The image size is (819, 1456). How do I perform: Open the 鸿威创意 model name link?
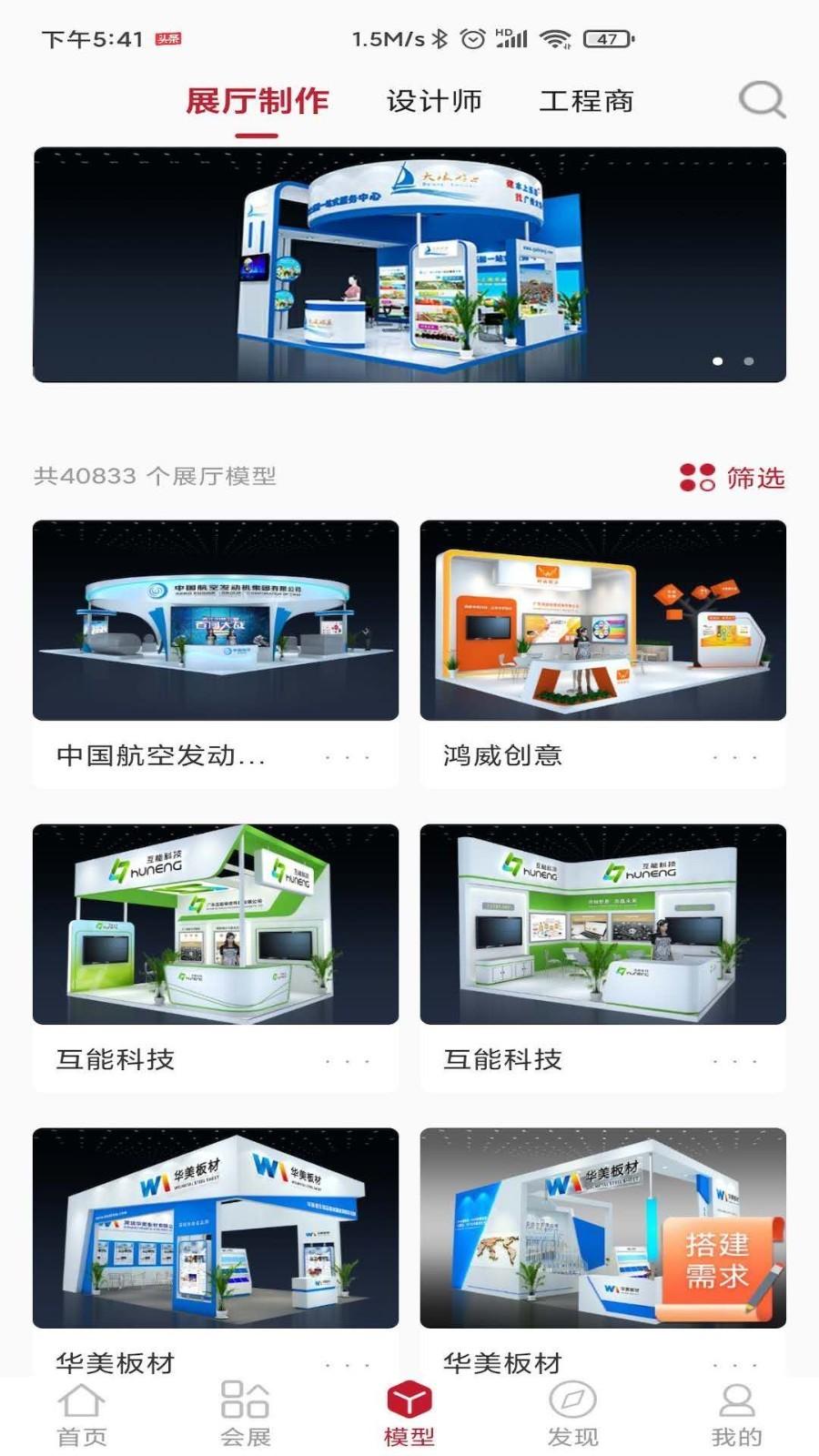[503, 755]
